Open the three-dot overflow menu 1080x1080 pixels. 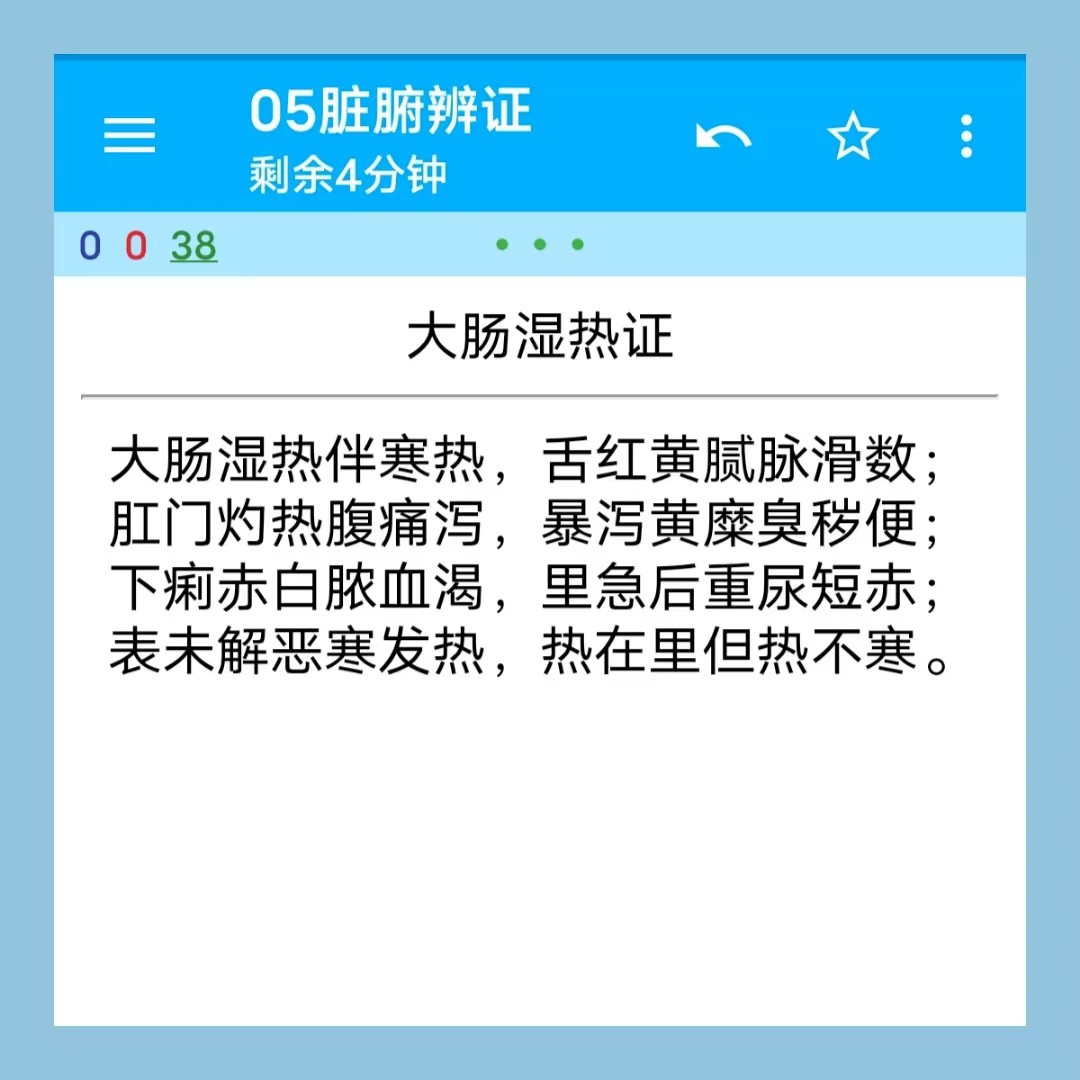[x=966, y=136]
